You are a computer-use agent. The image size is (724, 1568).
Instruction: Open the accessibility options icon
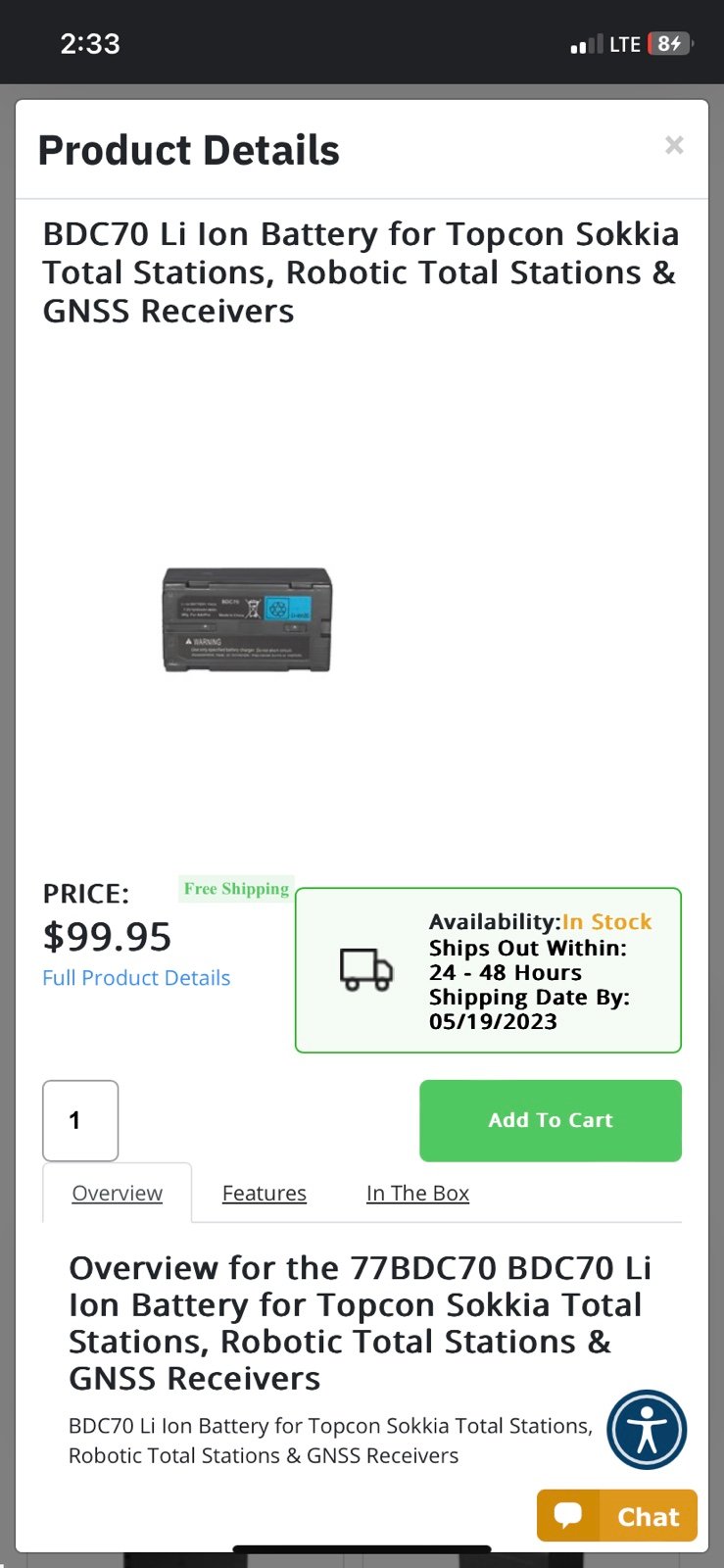pos(647,1429)
